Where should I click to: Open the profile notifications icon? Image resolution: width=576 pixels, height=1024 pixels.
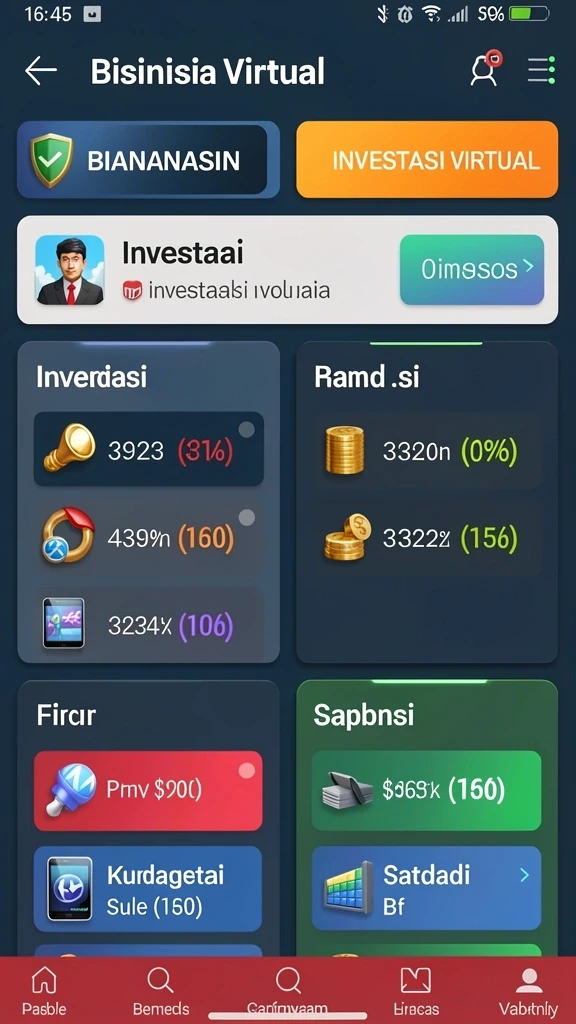point(486,68)
